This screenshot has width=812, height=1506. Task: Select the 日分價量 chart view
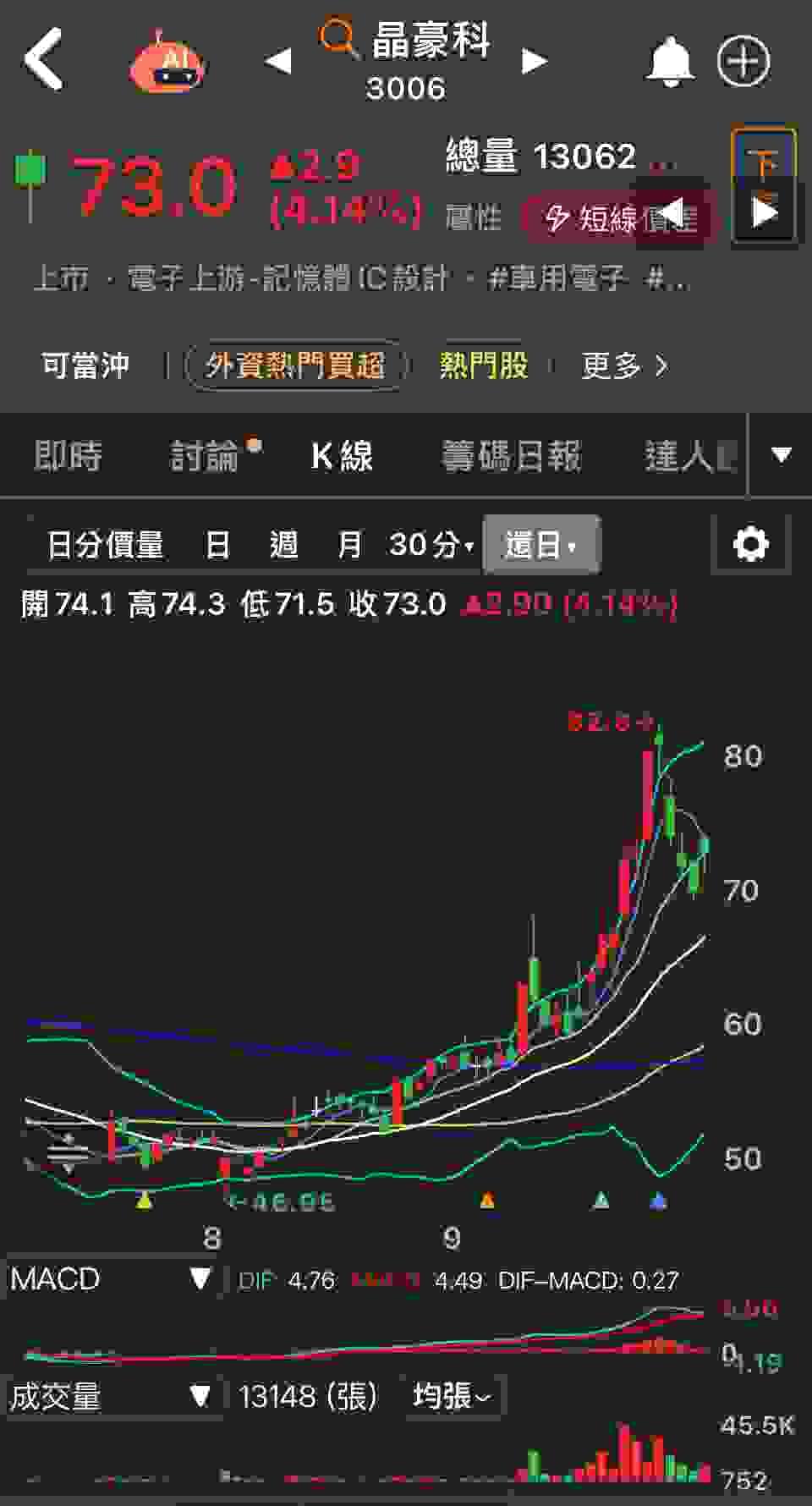(x=105, y=544)
